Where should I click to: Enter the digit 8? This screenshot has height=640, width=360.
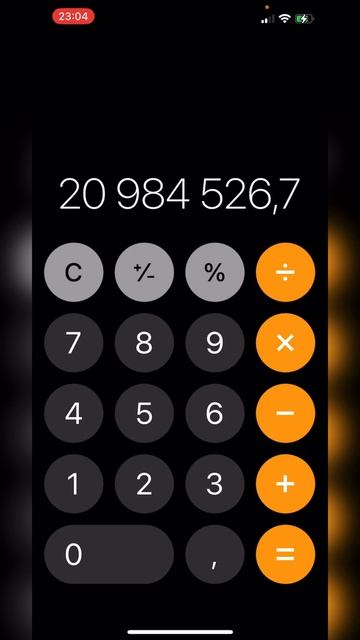click(x=144, y=343)
